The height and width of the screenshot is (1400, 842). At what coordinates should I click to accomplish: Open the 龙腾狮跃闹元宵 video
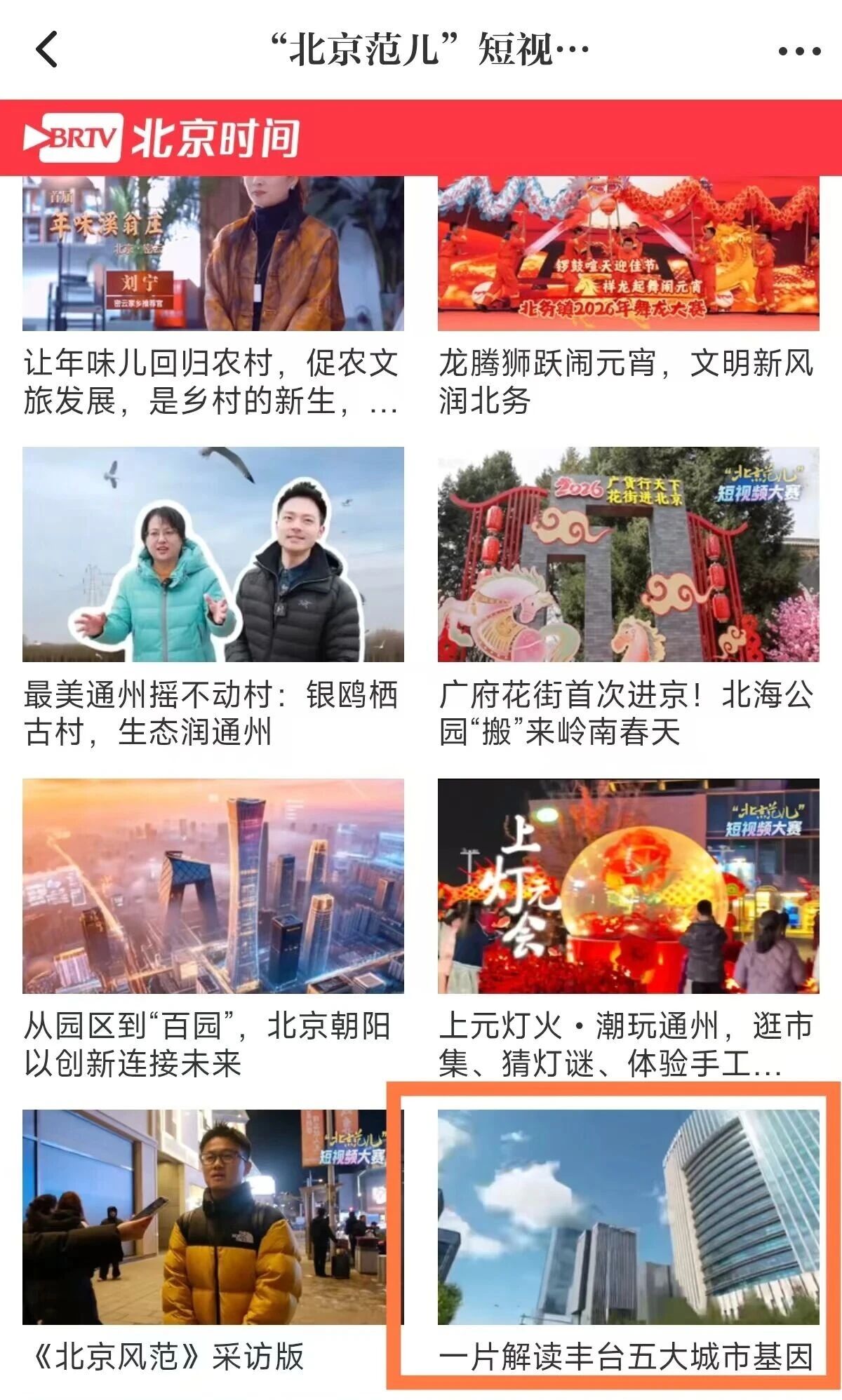click(x=628, y=254)
